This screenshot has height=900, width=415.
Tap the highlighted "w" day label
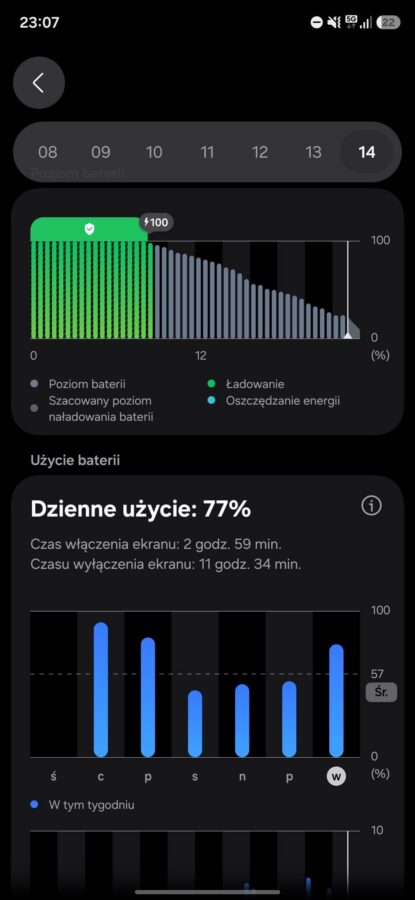pos(336,777)
